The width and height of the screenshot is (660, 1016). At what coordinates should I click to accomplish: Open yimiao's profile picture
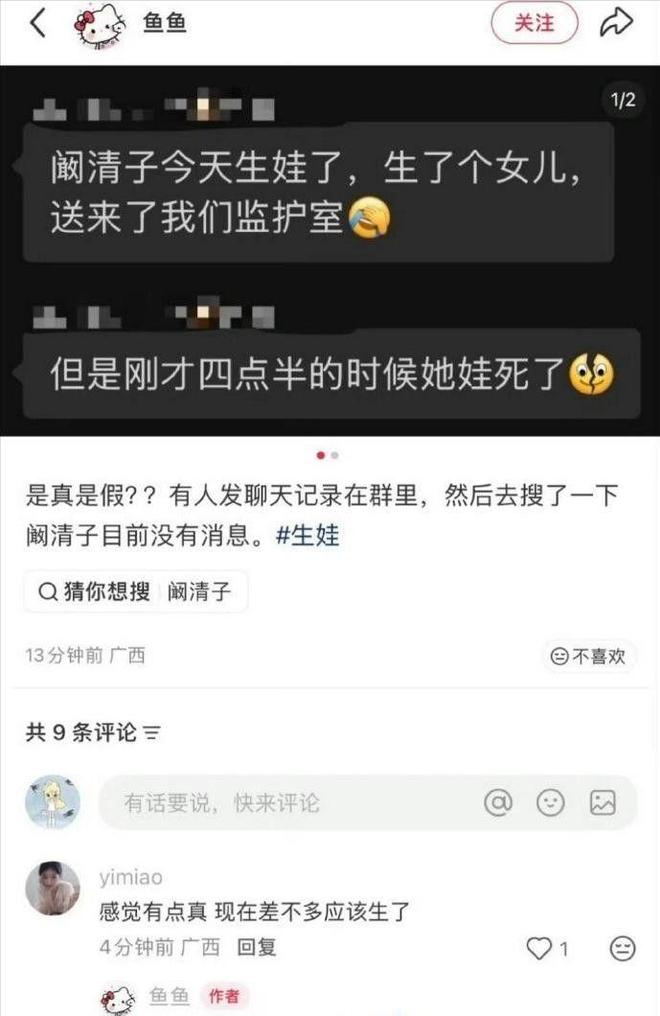[x=53, y=888]
